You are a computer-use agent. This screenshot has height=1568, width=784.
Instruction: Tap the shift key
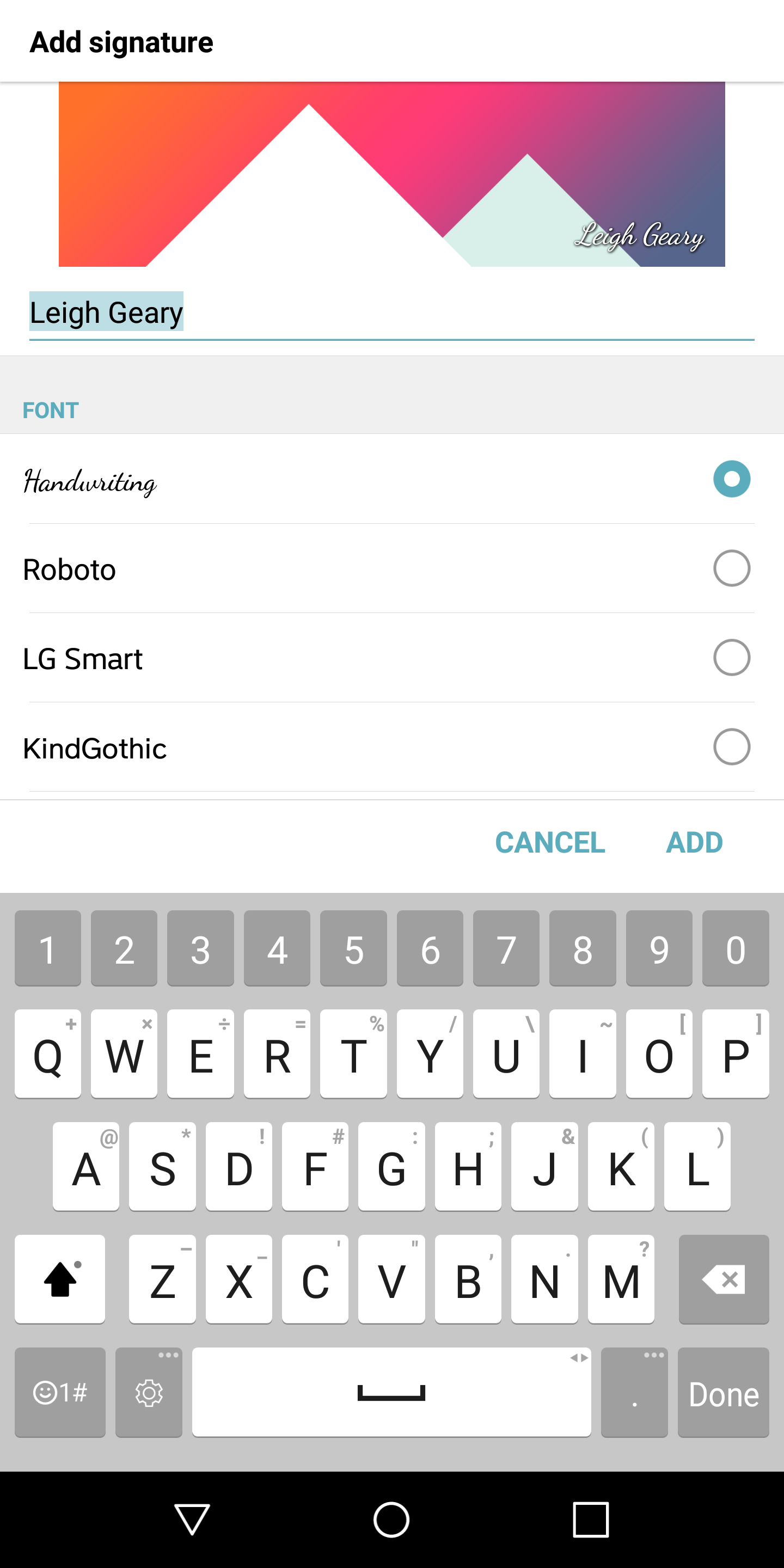(60, 1279)
